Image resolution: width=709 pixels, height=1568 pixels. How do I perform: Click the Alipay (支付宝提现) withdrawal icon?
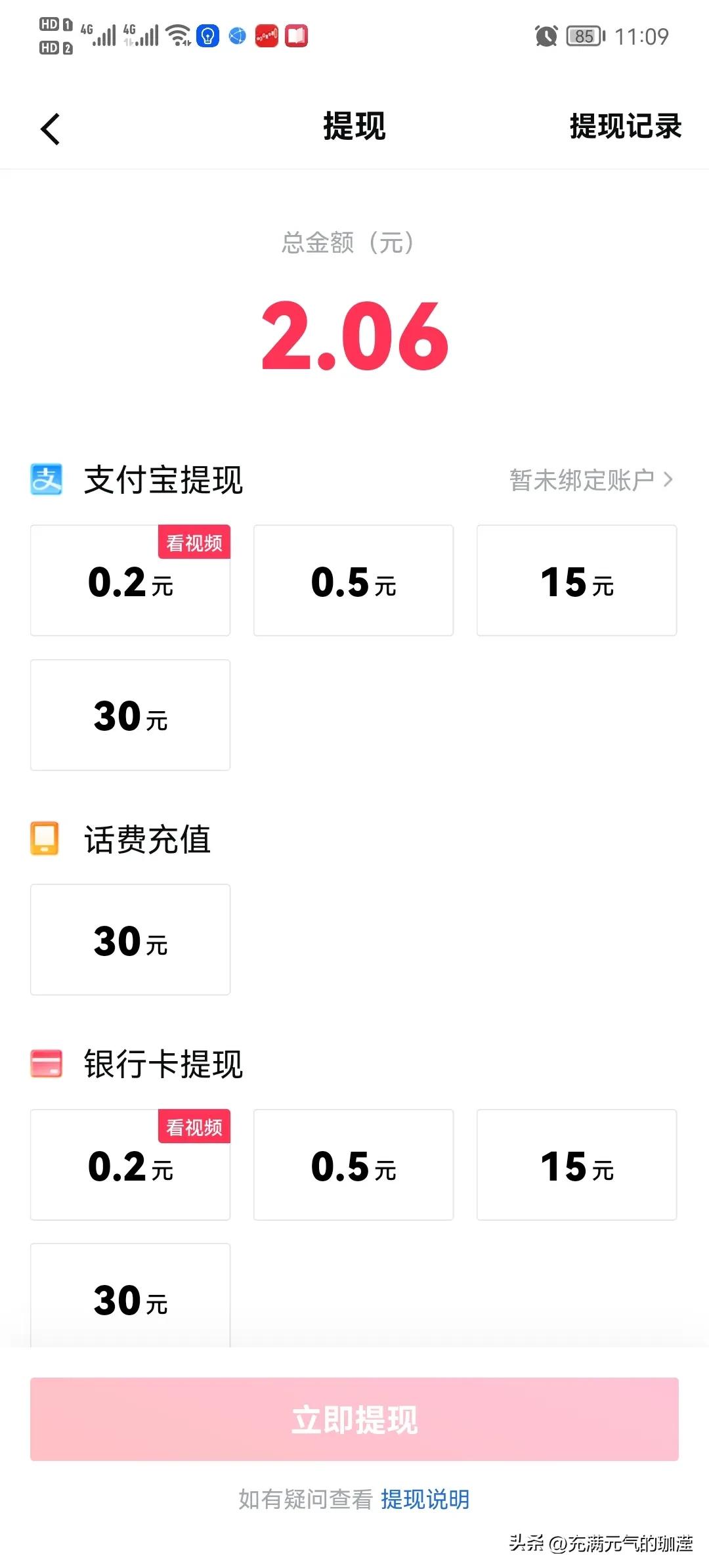click(x=49, y=479)
